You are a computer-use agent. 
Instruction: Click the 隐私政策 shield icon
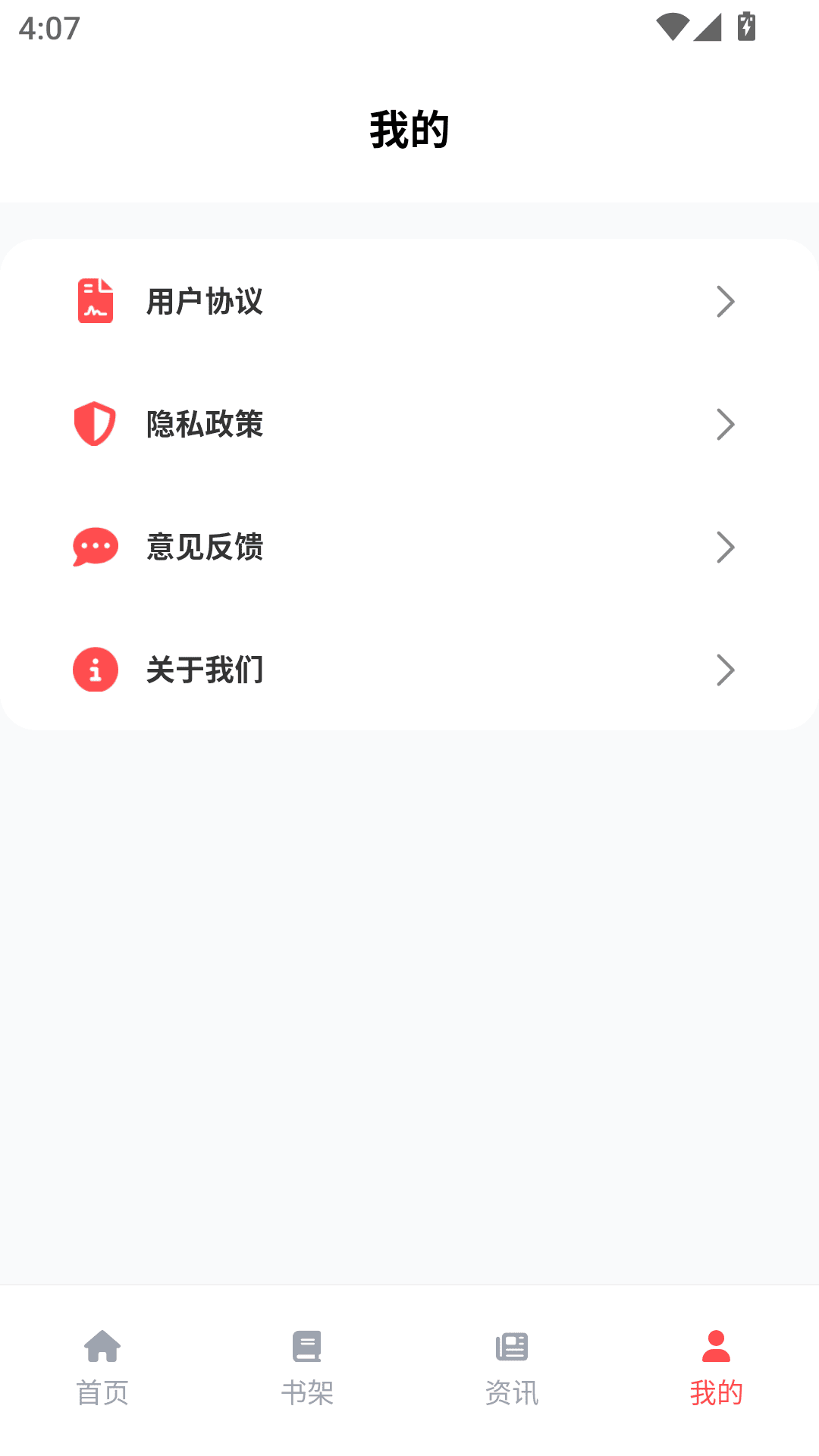(94, 424)
